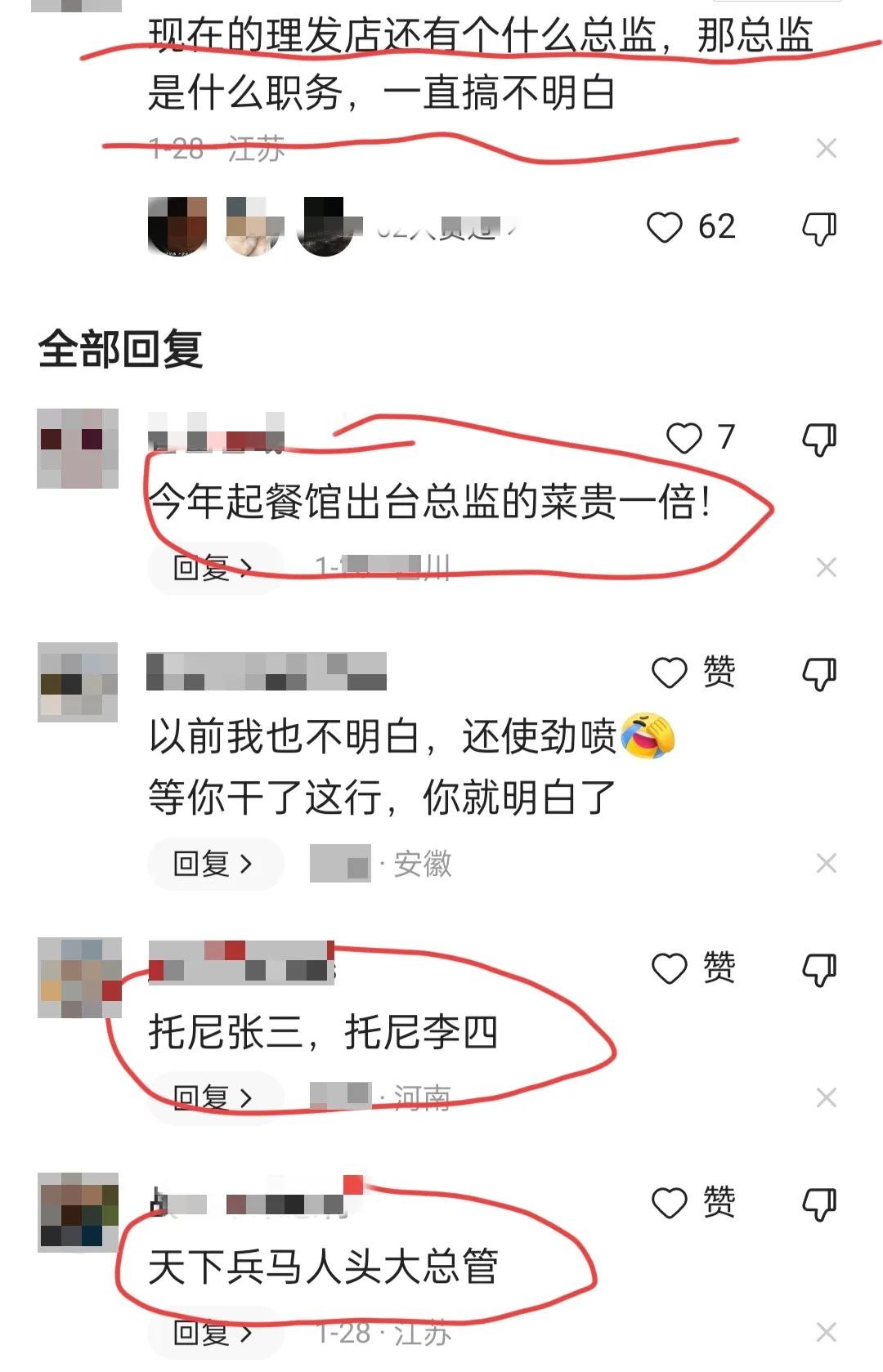Dismiss the reply from the Anhui user
Viewport: 883px width, 1372px height.
pyautogui.click(x=826, y=863)
